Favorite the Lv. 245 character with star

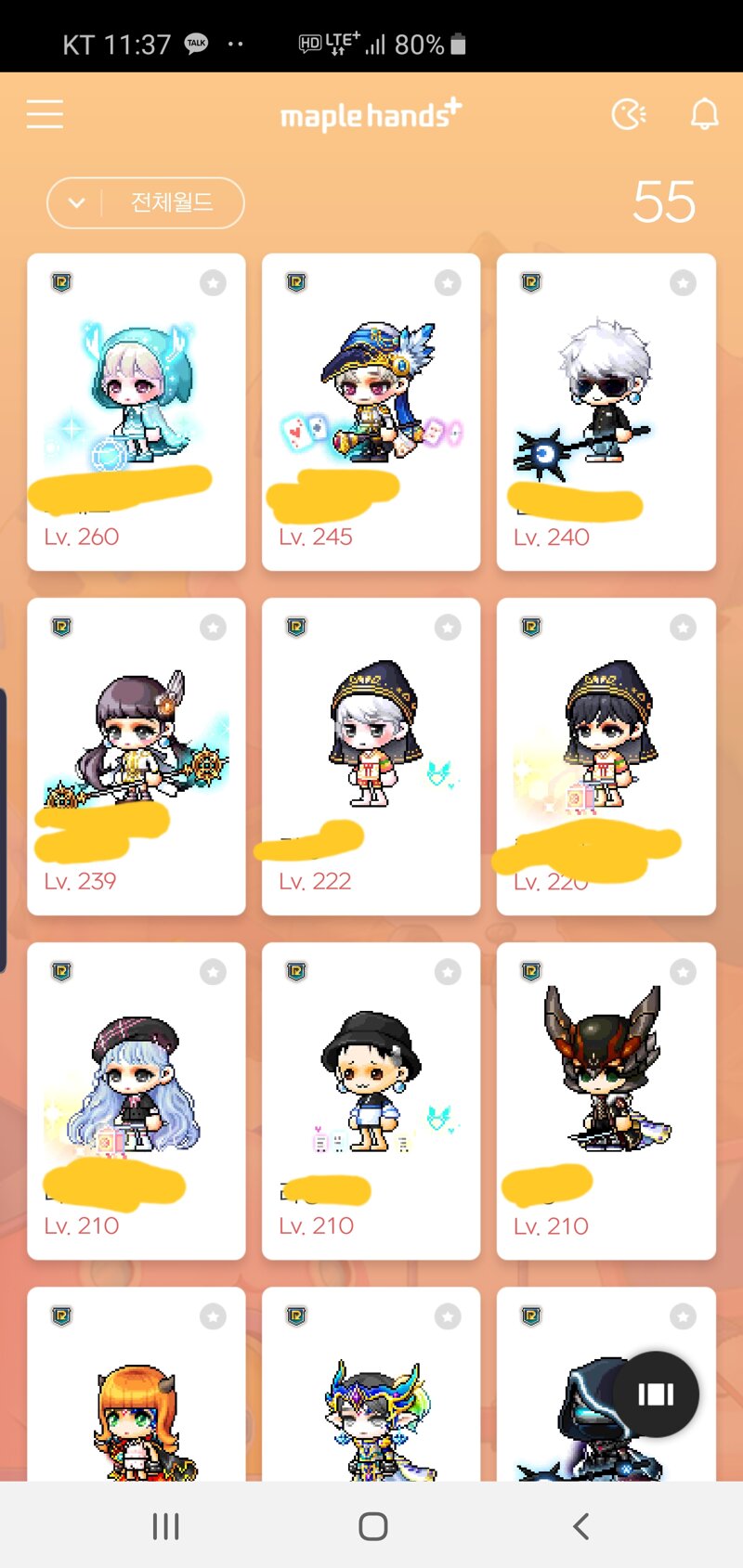(x=449, y=283)
